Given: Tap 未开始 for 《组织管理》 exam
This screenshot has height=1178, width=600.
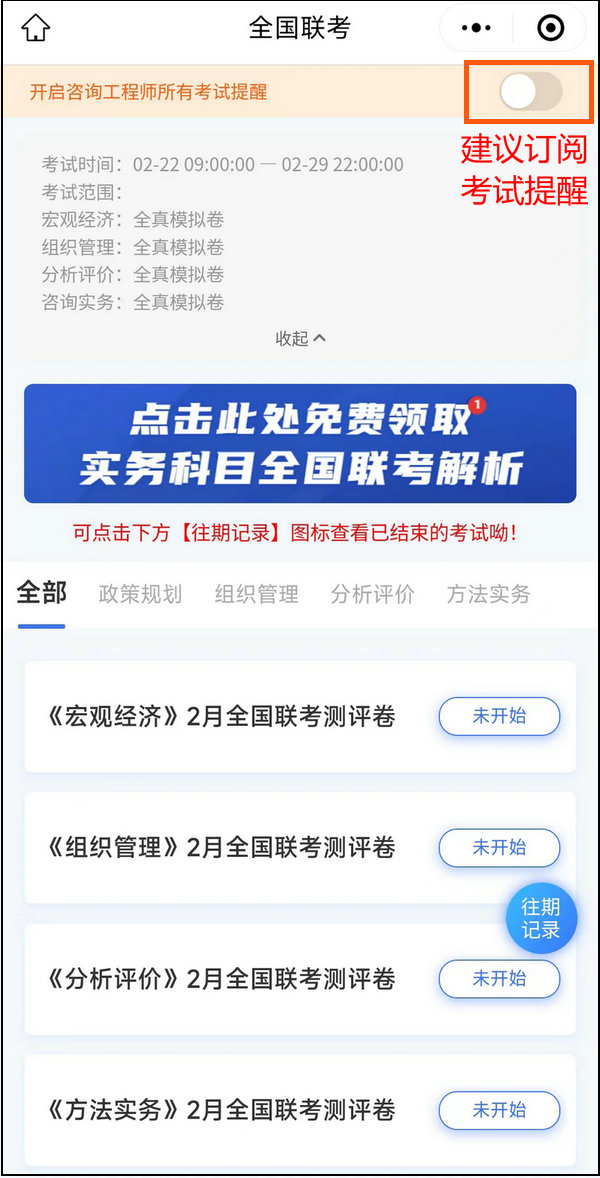Looking at the screenshot, I should point(499,847).
